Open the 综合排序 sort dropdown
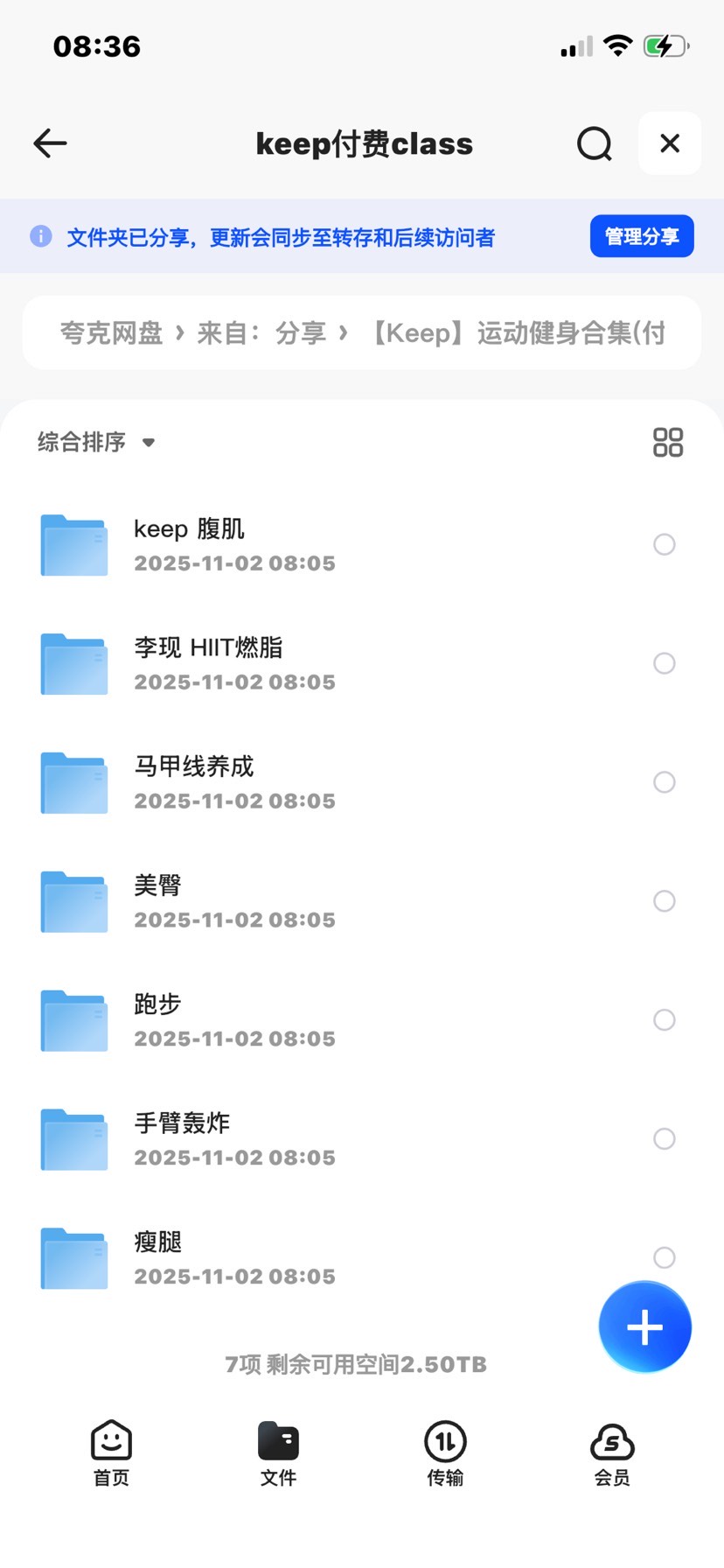724x1568 pixels. pyautogui.click(x=94, y=443)
